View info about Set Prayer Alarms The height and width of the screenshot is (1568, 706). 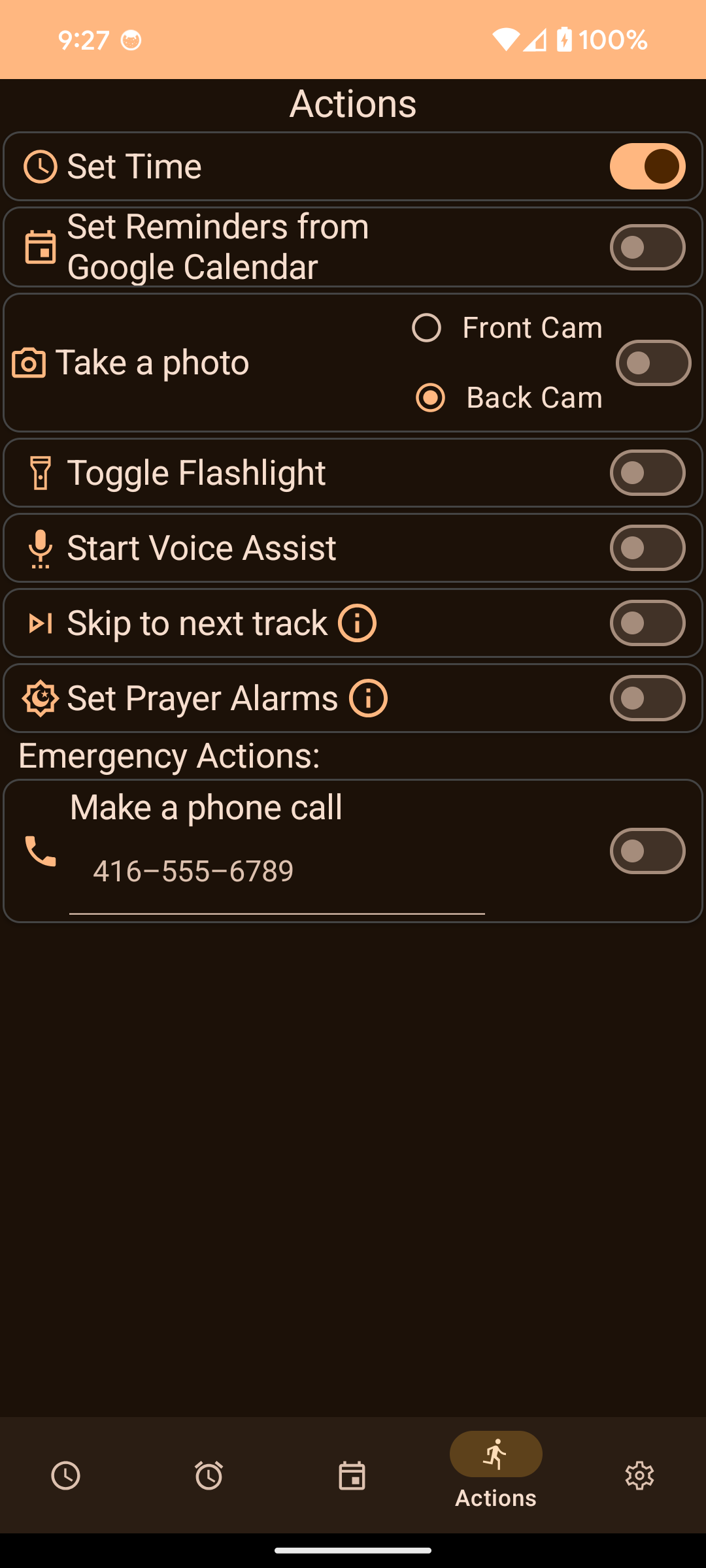[368, 698]
